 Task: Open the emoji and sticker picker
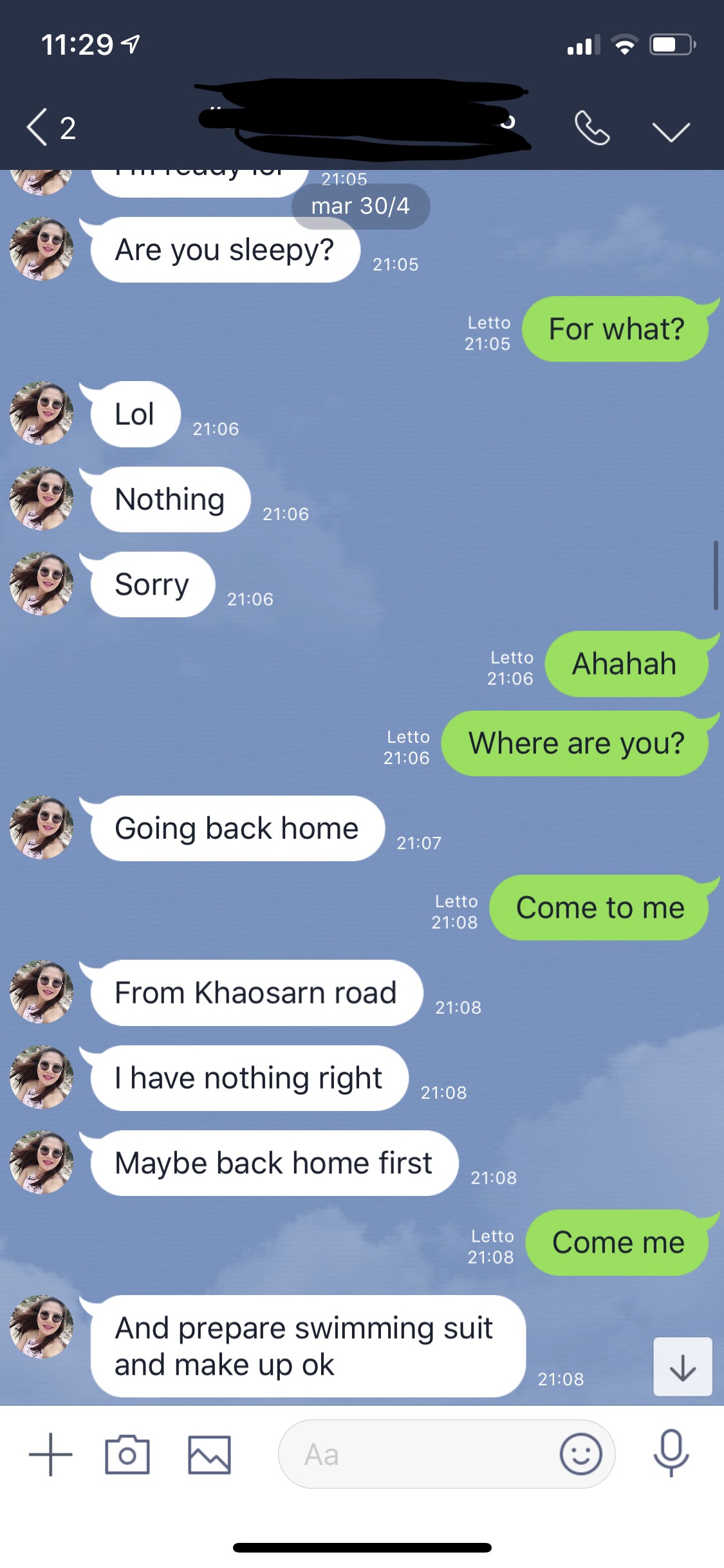[580, 1454]
